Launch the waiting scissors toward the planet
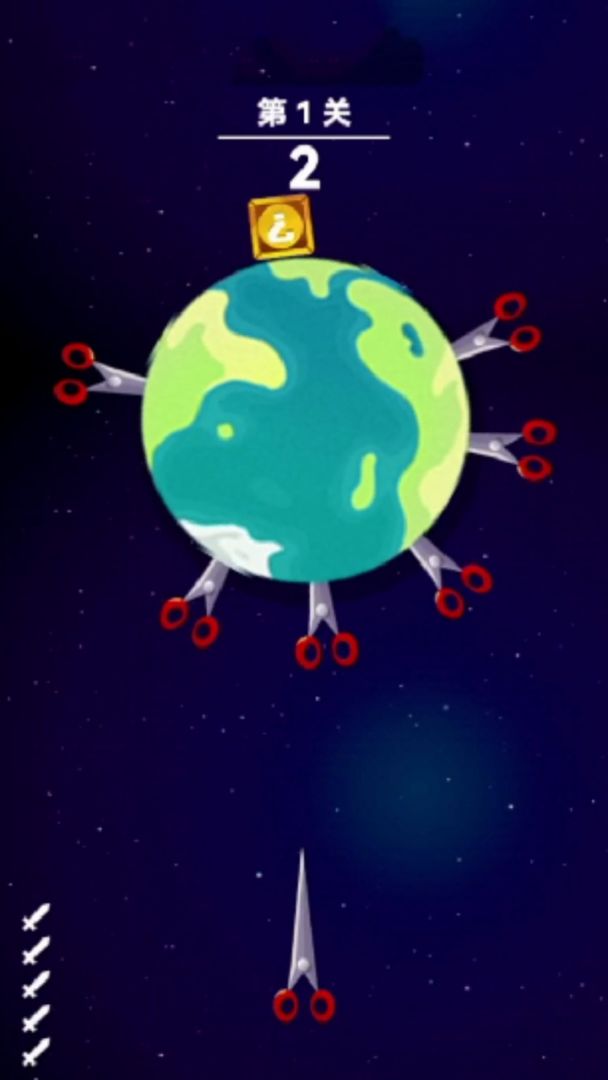Image resolution: width=608 pixels, height=1080 pixels. pyautogui.click(x=303, y=950)
